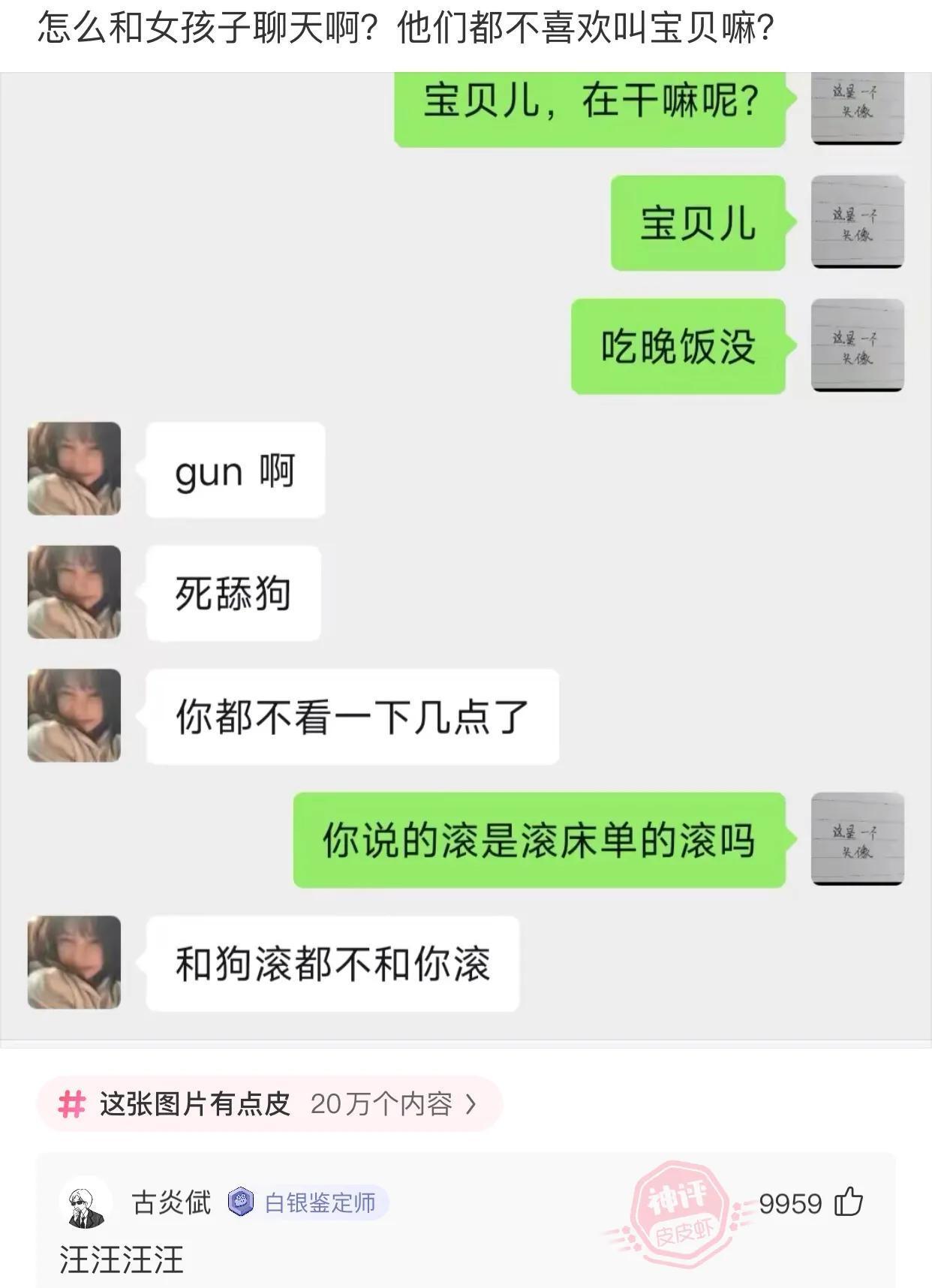This screenshot has width=932, height=1288.
Task: View commenter 古炎俽's avatar profile
Action: (x=86, y=1202)
